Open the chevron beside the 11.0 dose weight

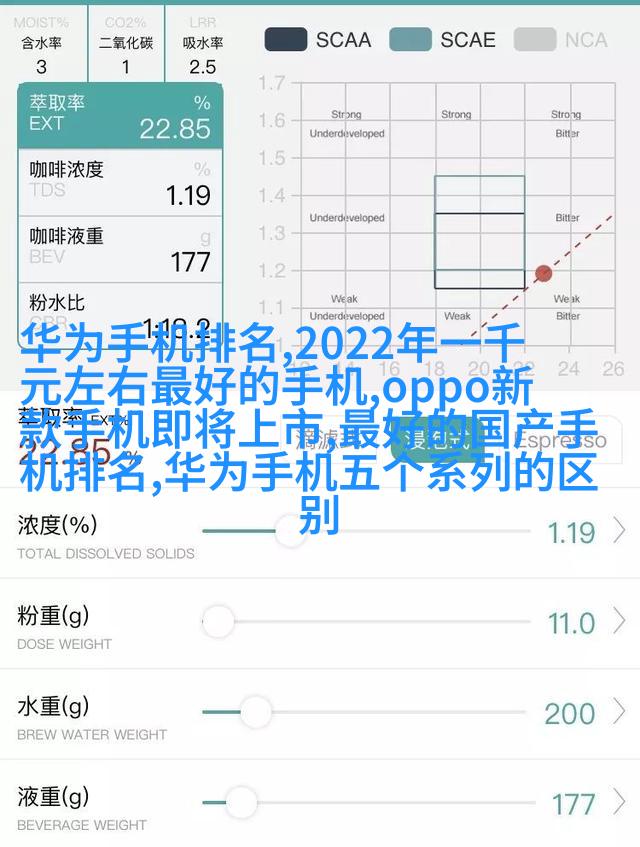620,622
